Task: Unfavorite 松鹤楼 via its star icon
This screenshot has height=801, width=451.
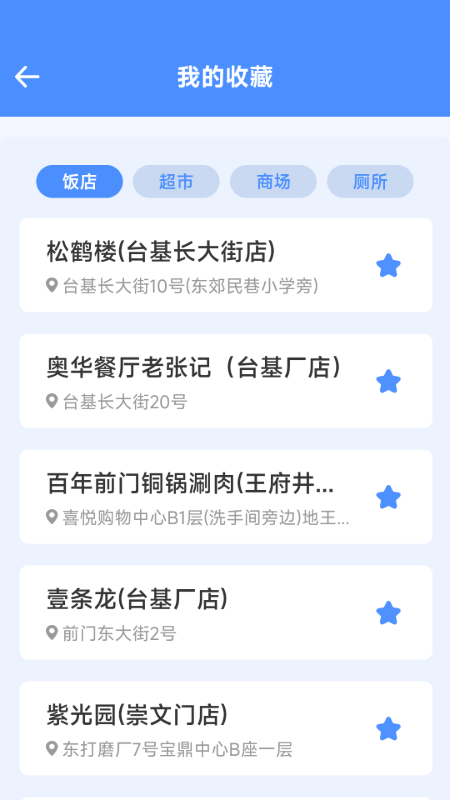Action: click(x=388, y=266)
